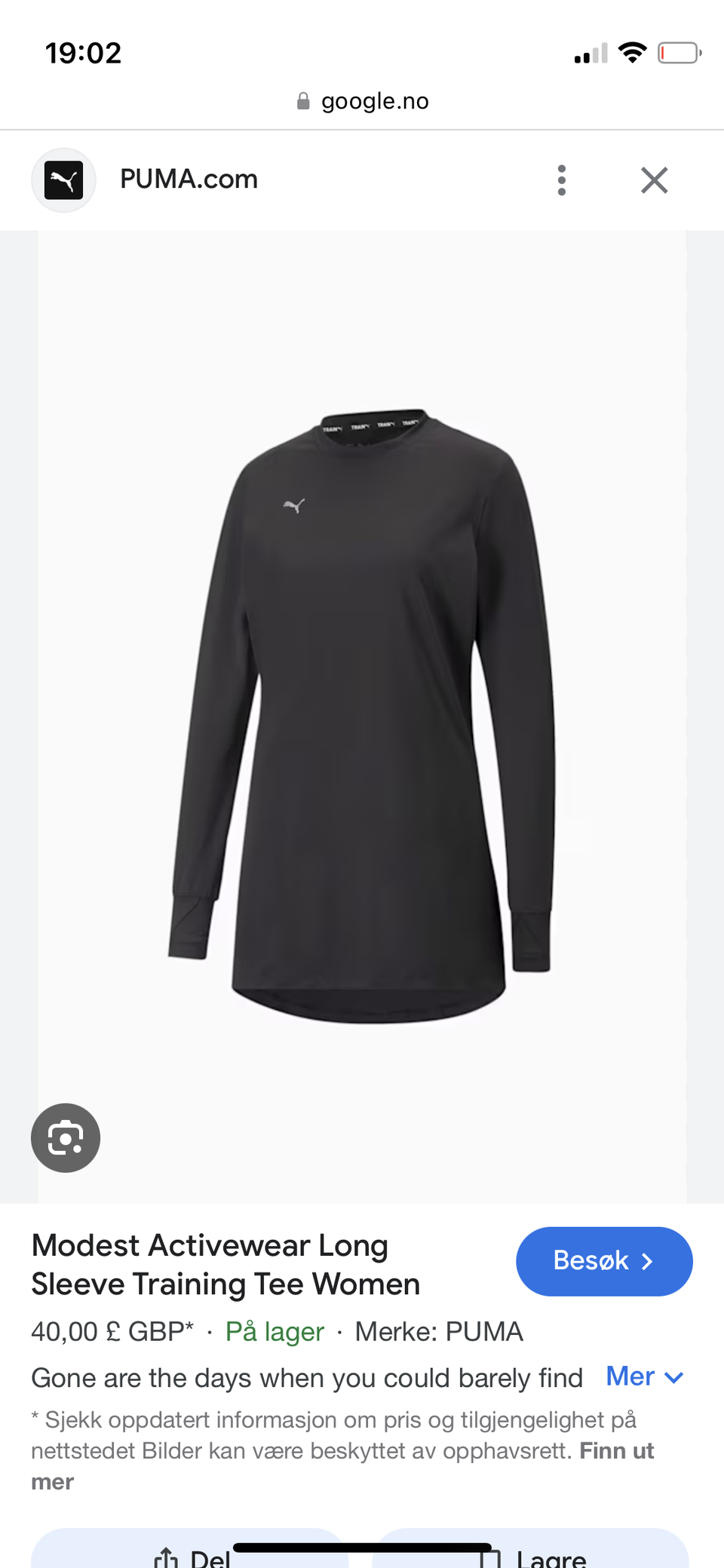
Task: Search this image with Google Lens
Action: coord(66,1137)
